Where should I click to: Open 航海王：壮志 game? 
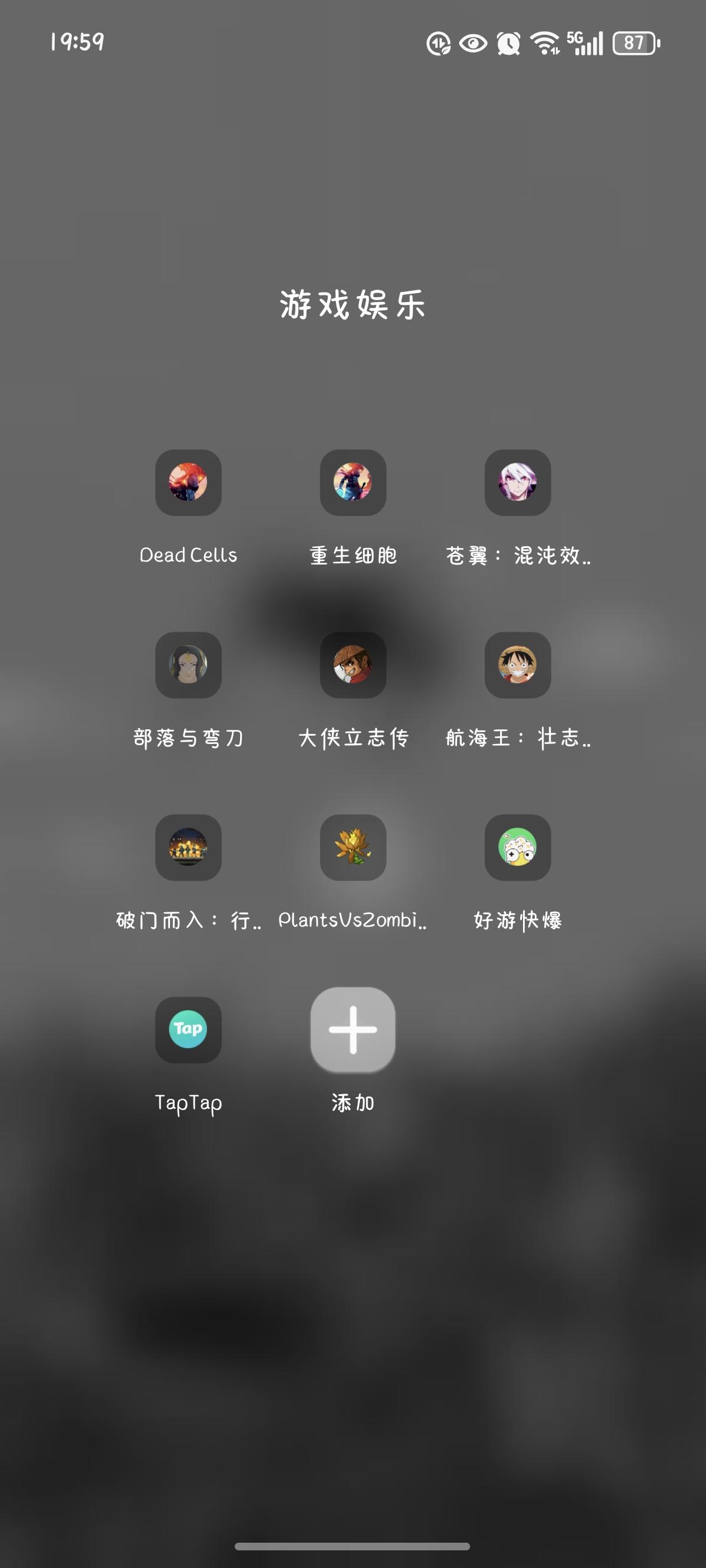(x=517, y=666)
